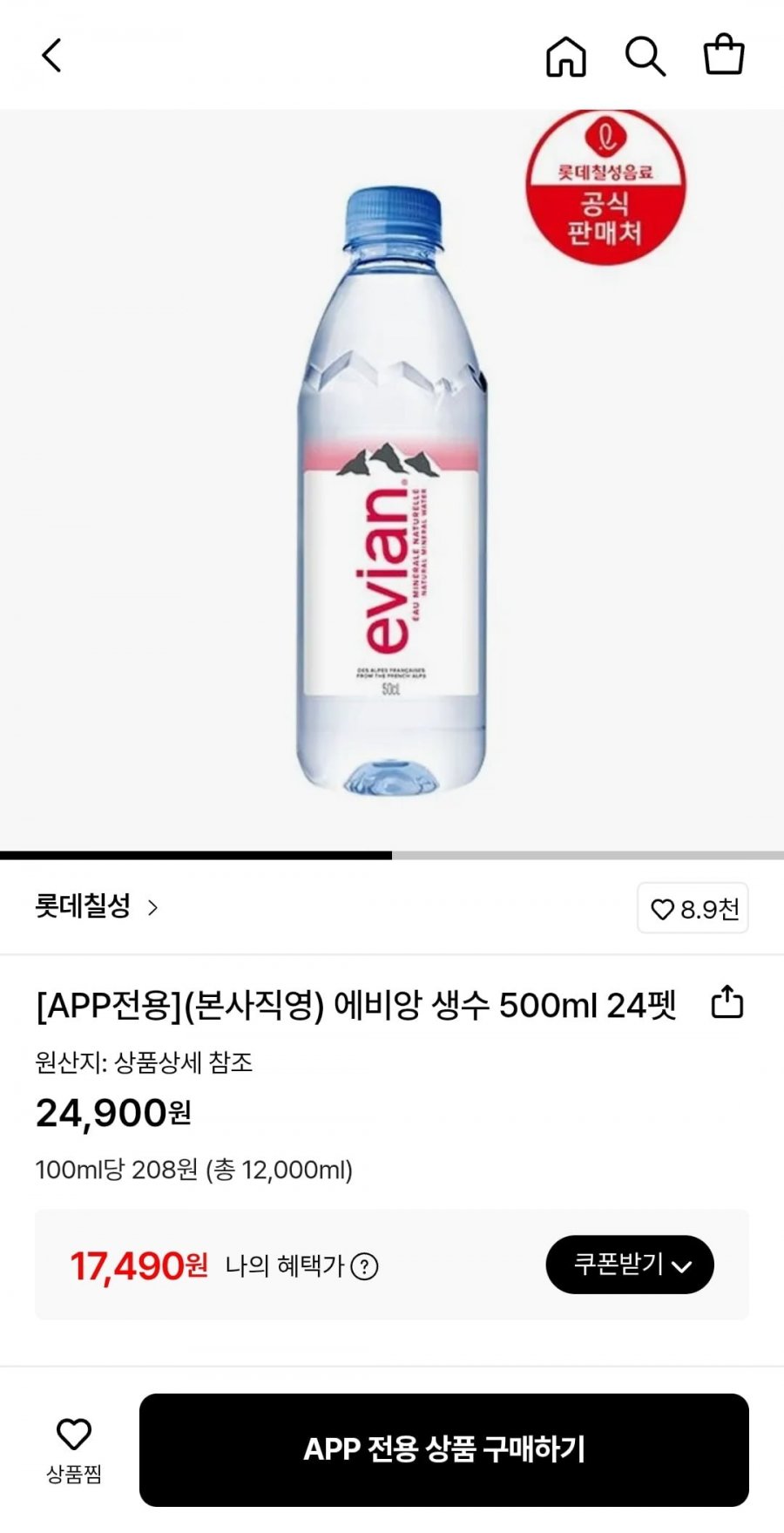Viewport: 784px width, 1533px height.
Task: Tap the 쿠폰받기 coupon button
Action: tap(630, 1265)
